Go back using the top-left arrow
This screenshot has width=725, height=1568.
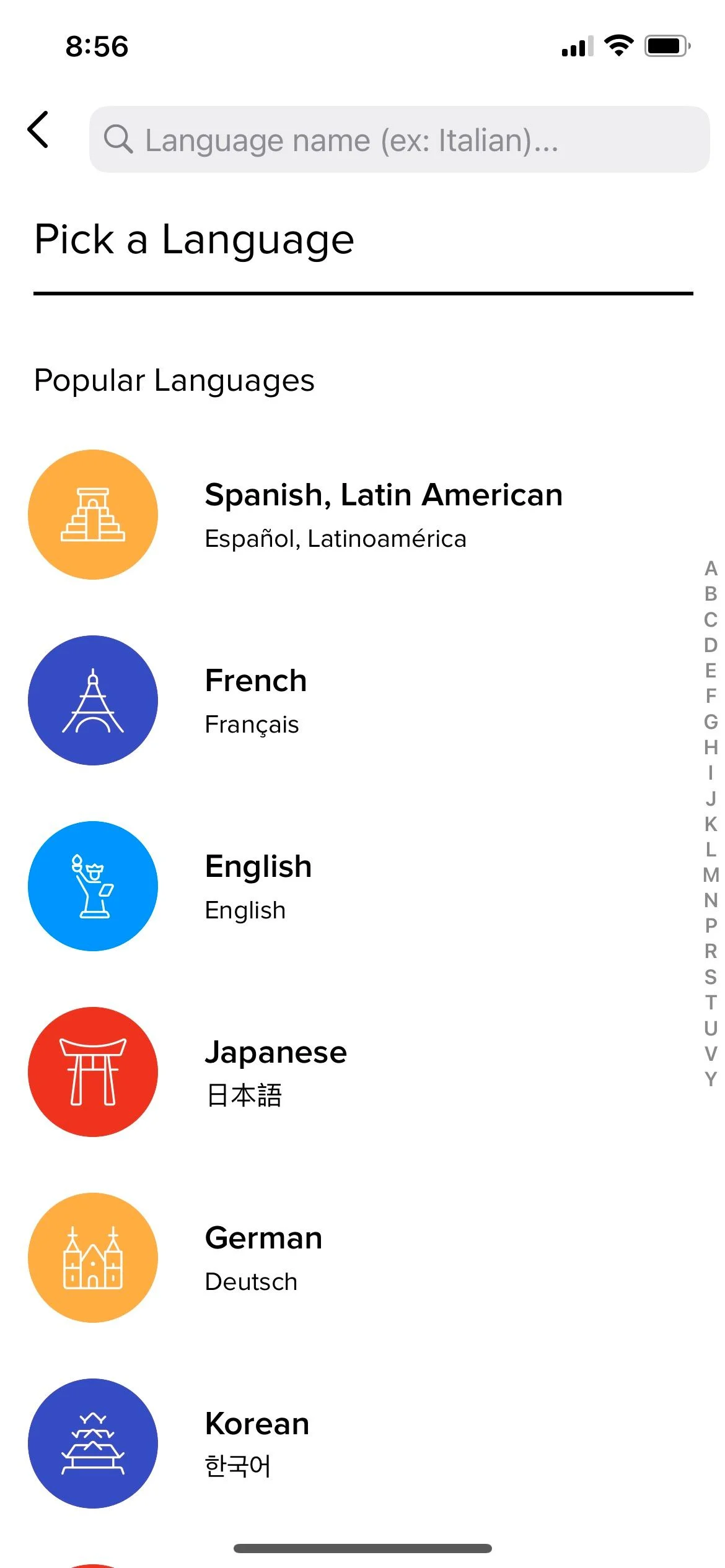click(38, 129)
